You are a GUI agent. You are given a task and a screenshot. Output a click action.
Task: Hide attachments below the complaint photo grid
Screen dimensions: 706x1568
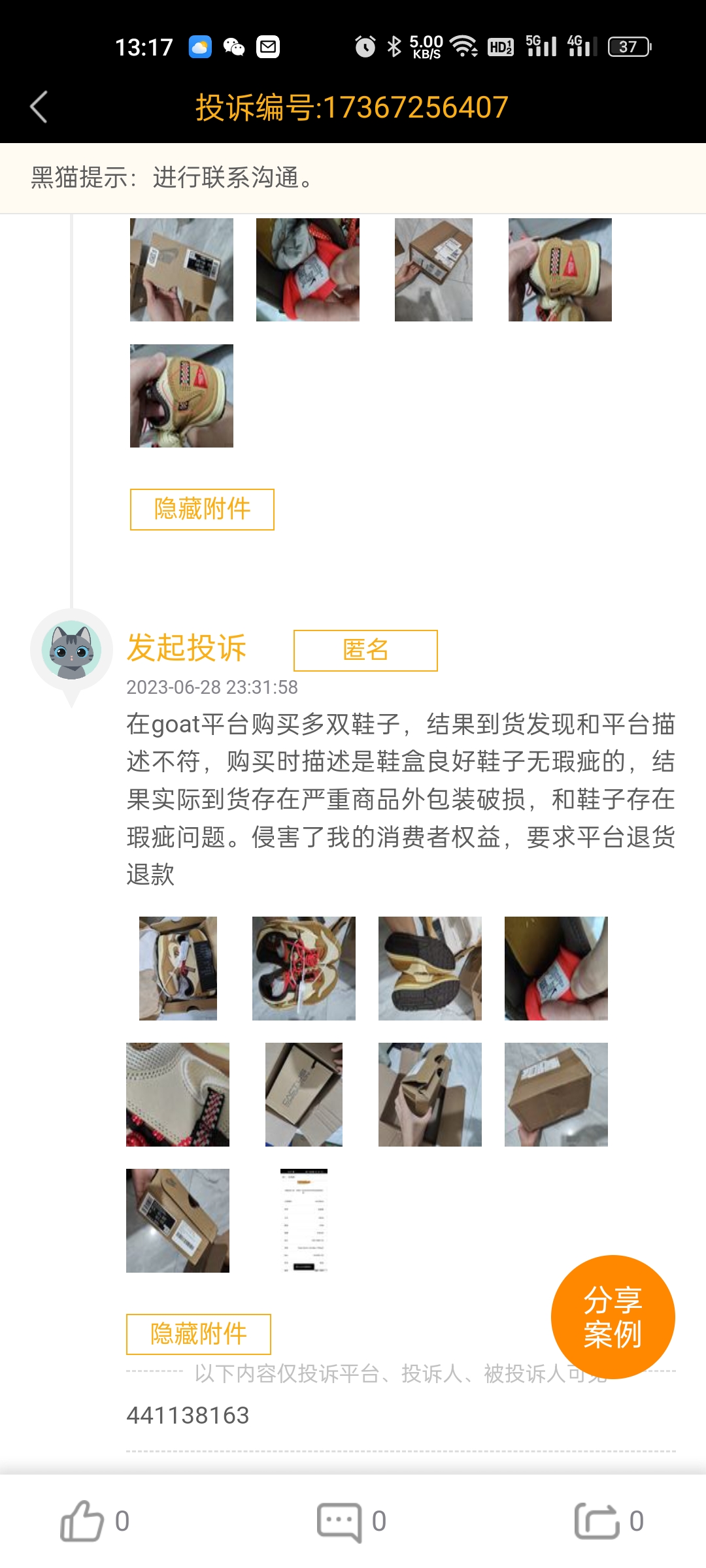(x=198, y=1334)
